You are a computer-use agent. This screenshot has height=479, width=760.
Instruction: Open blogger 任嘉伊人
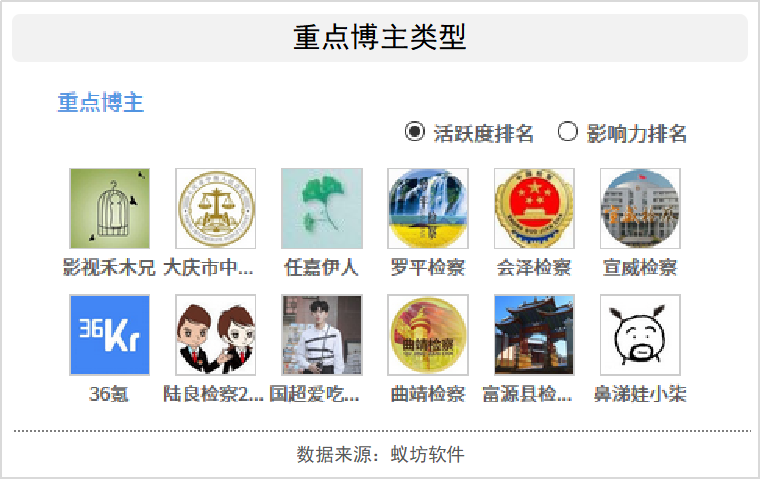322,208
